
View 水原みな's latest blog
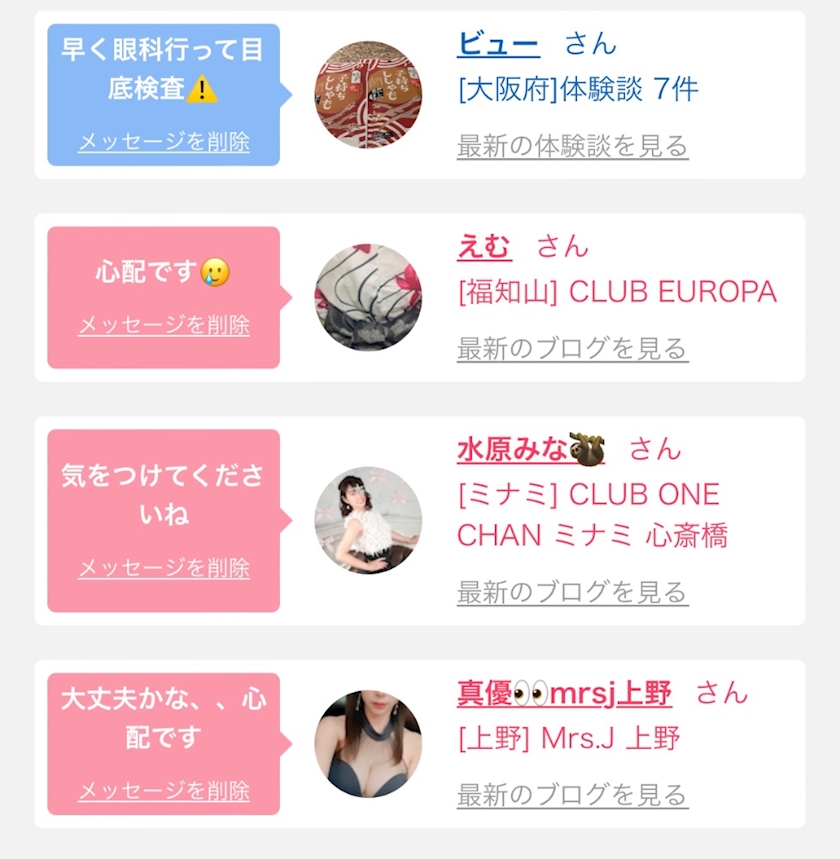[573, 592]
